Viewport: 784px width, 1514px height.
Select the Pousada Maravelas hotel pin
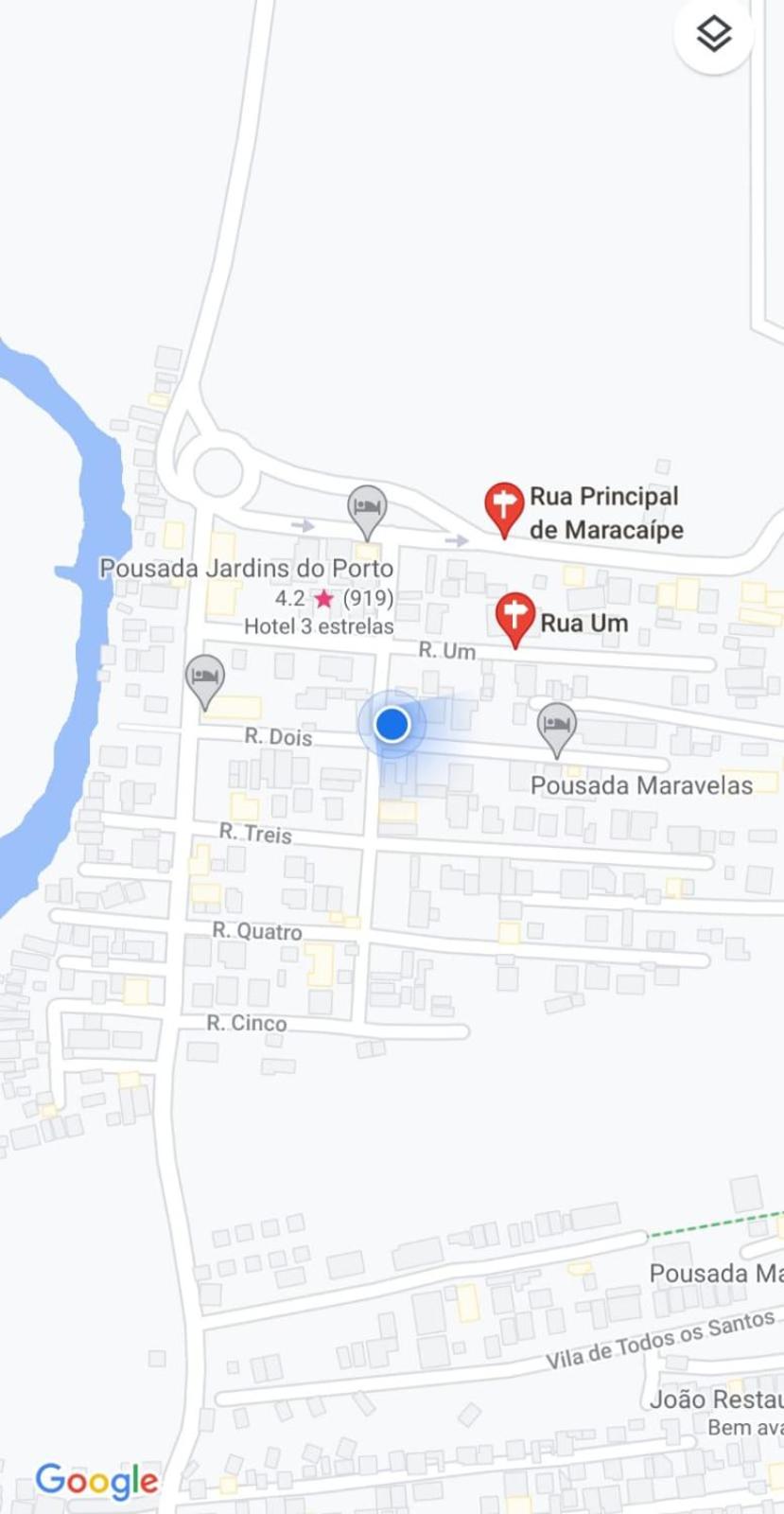point(557,727)
